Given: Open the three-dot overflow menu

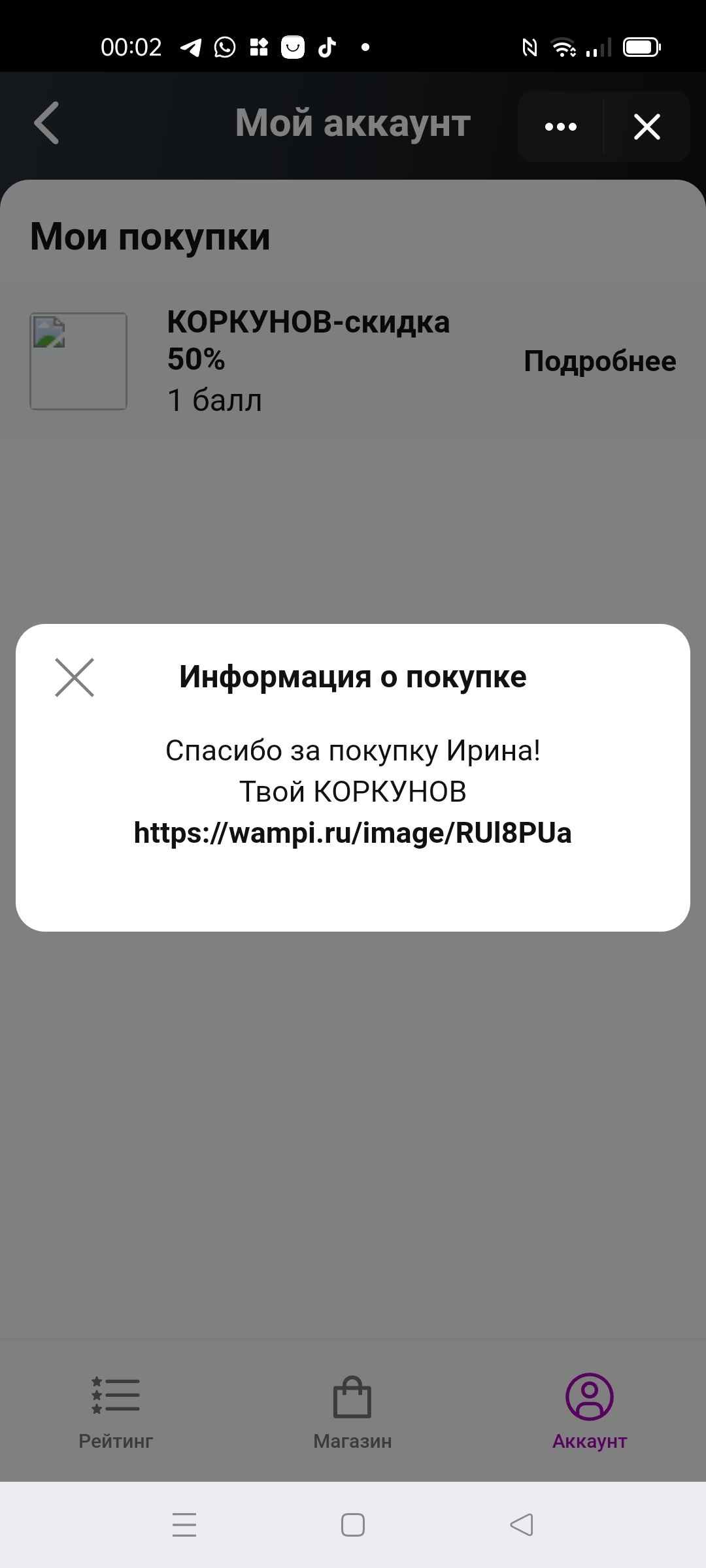Looking at the screenshot, I should pyautogui.click(x=561, y=127).
